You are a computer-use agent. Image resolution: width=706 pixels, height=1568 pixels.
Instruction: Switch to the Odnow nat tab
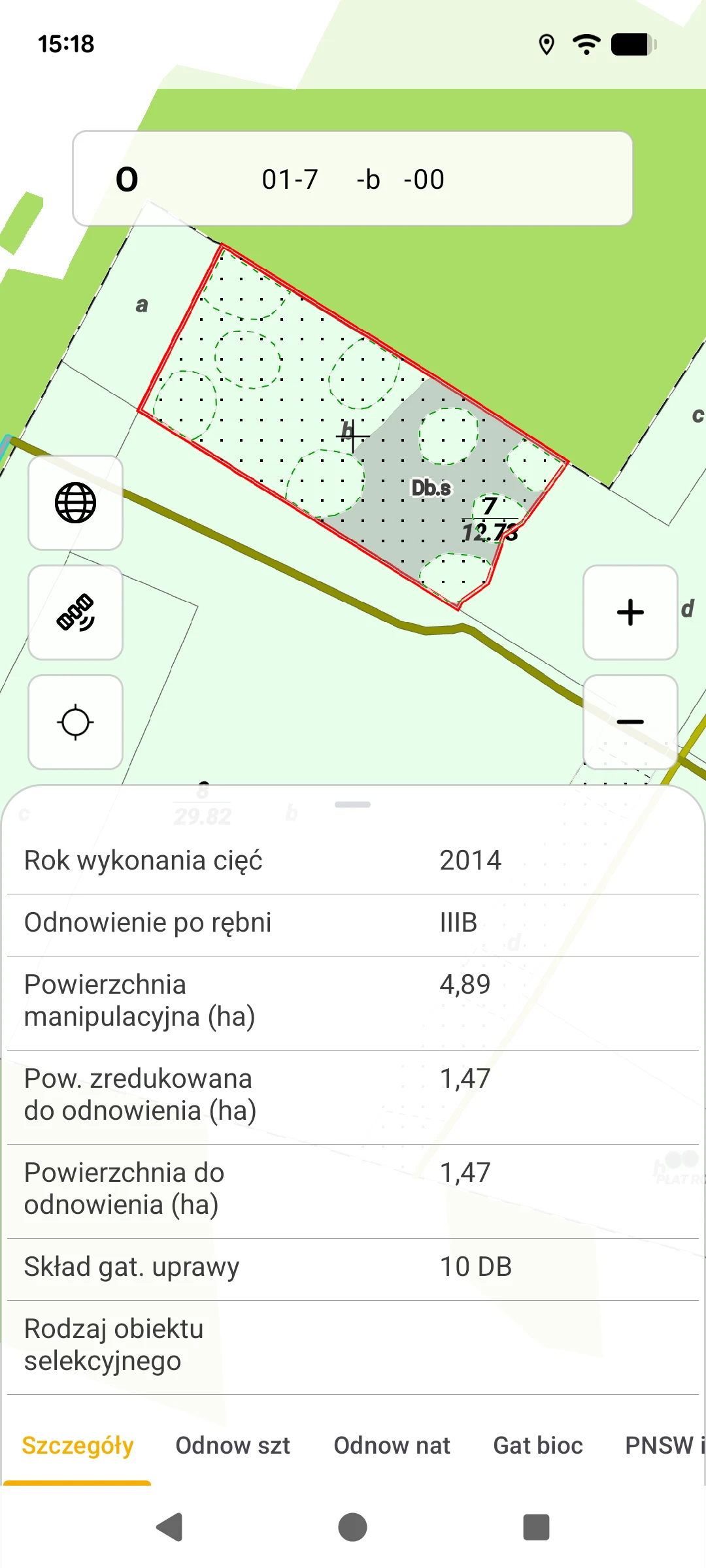pos(392,1446)
